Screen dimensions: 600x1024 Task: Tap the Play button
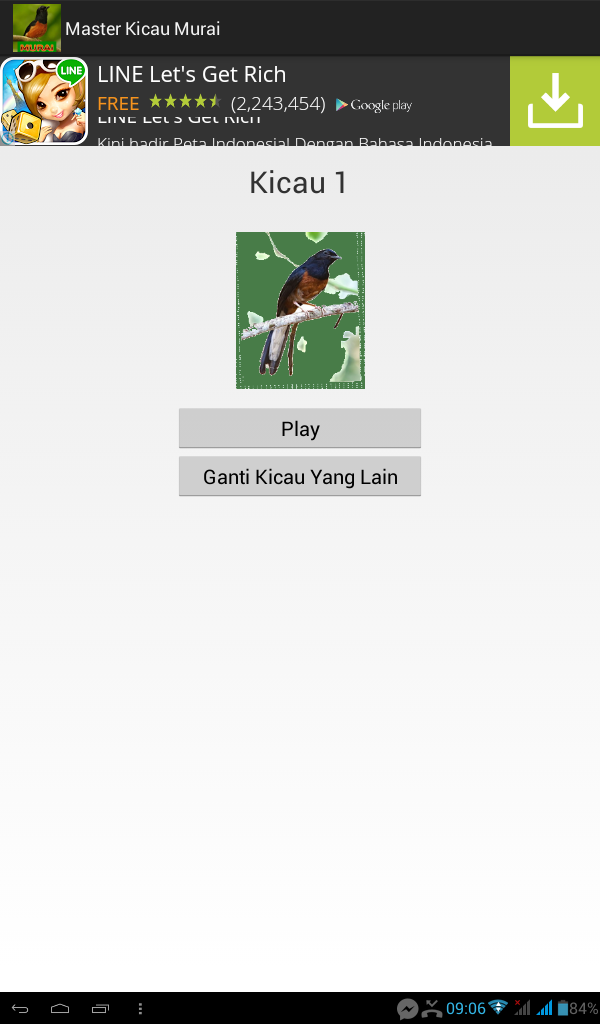tap(300, 428)
